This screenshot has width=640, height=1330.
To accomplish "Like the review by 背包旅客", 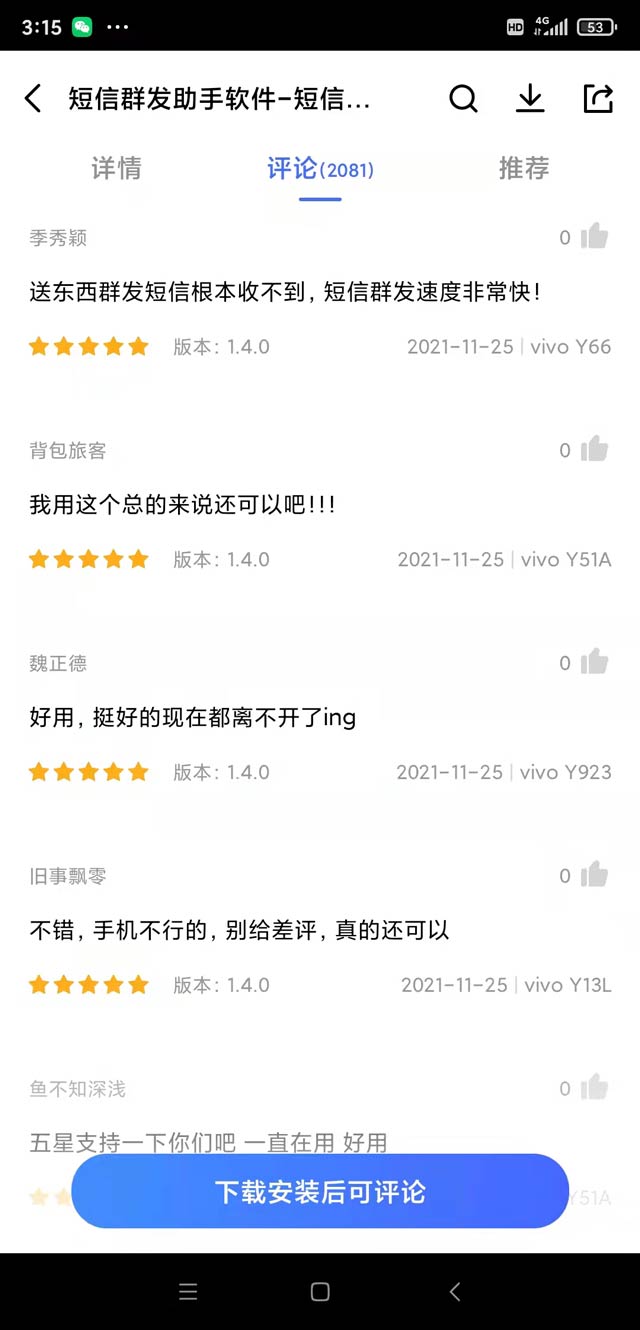I will pyautogui.click(x=594, y=450).
